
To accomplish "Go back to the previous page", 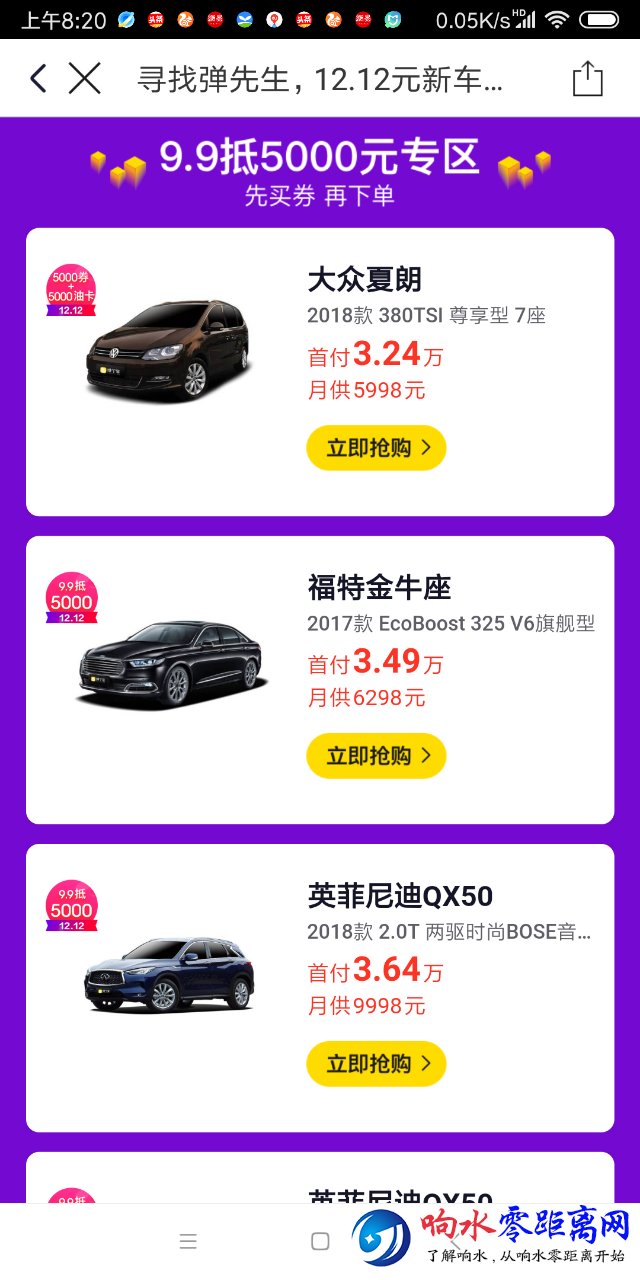I will (38, 78).
